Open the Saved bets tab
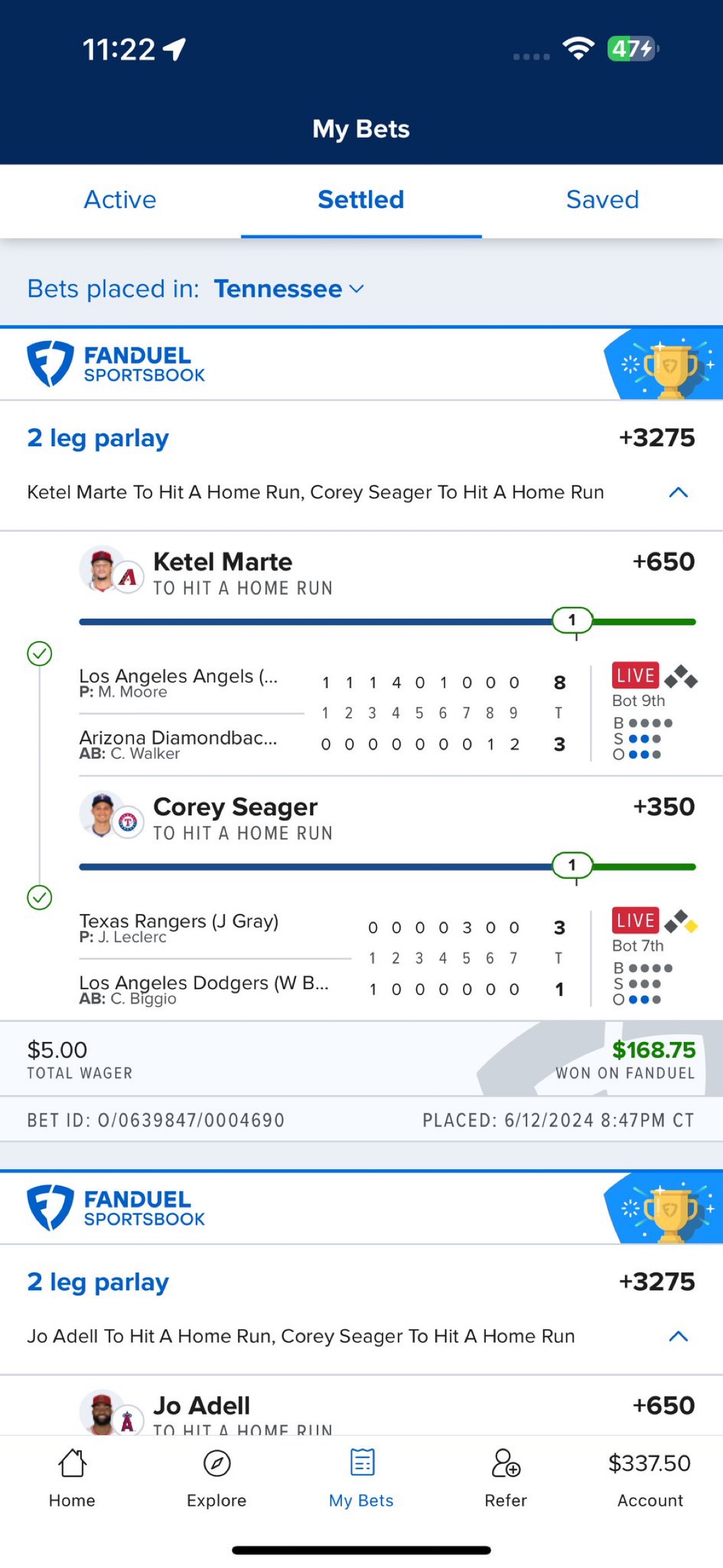 tap(602, 200)
